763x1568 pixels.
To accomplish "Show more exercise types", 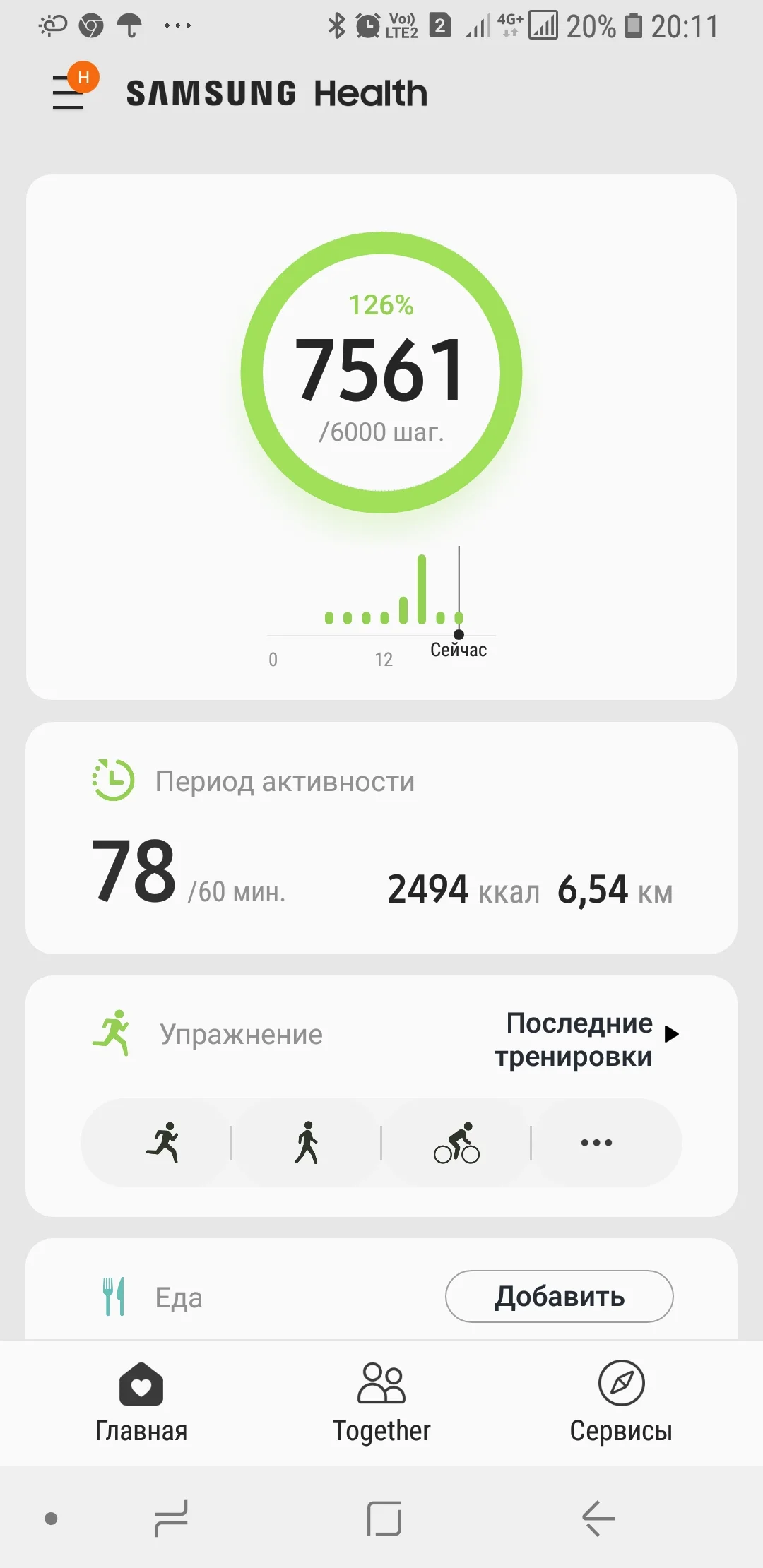I will tap(597, 1142).
